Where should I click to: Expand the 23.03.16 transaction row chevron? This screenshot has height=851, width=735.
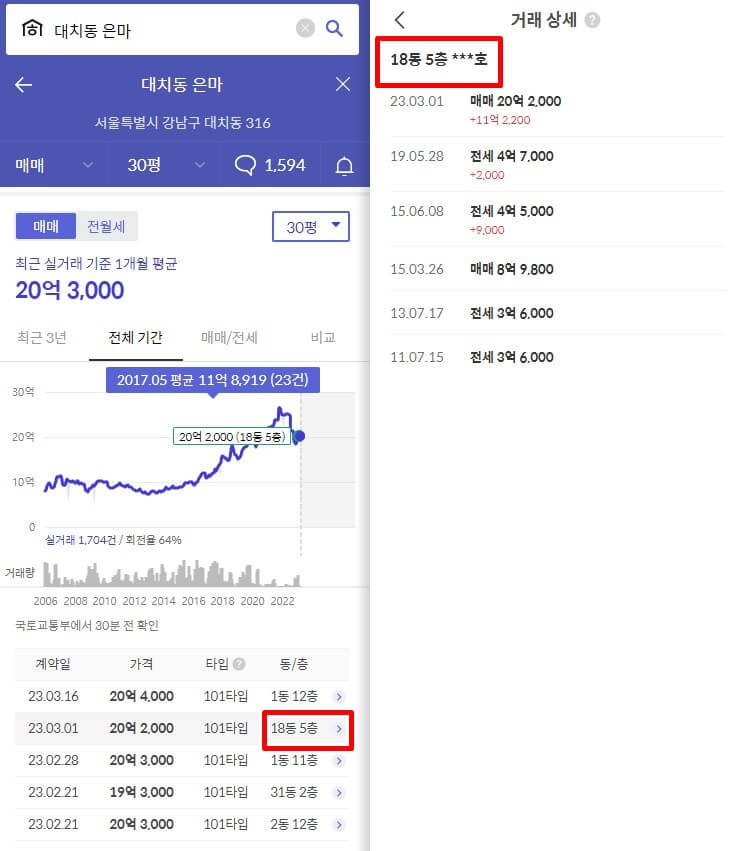click(338, 697)
